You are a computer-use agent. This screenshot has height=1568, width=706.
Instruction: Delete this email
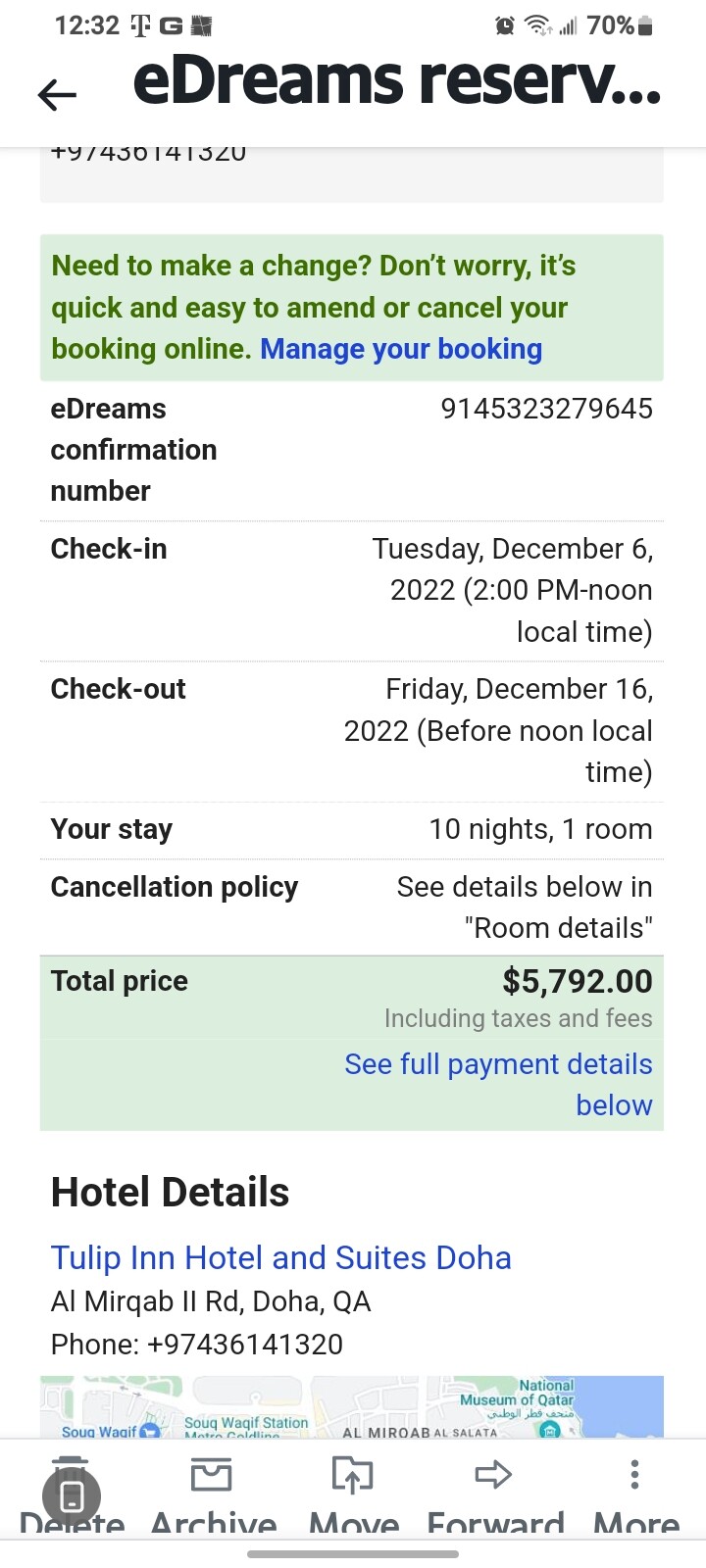pos(72,1494)
